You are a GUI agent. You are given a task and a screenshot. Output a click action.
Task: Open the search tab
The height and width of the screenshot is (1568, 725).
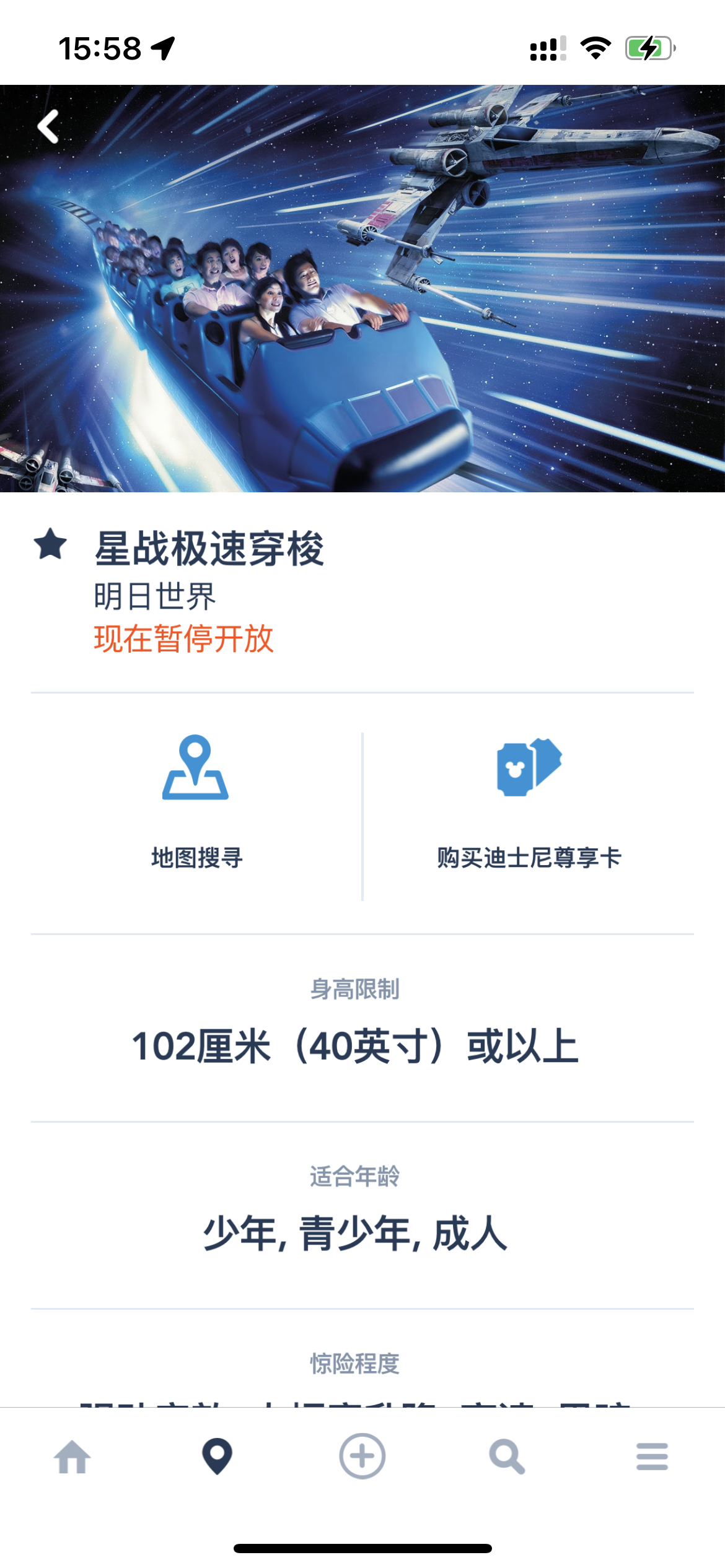(507, 1457)
